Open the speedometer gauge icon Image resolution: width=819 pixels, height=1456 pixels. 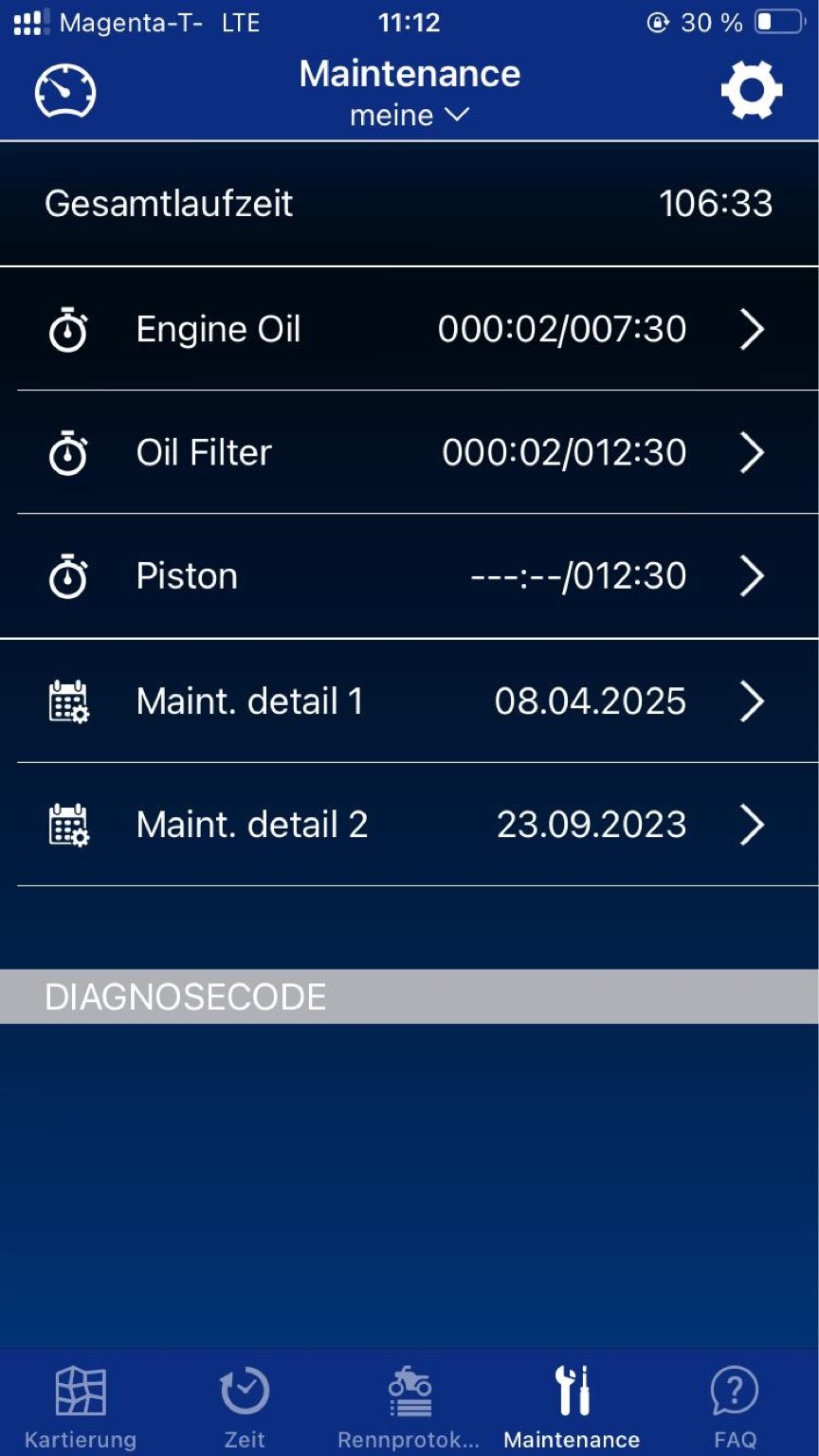click(x=65, y=93)
